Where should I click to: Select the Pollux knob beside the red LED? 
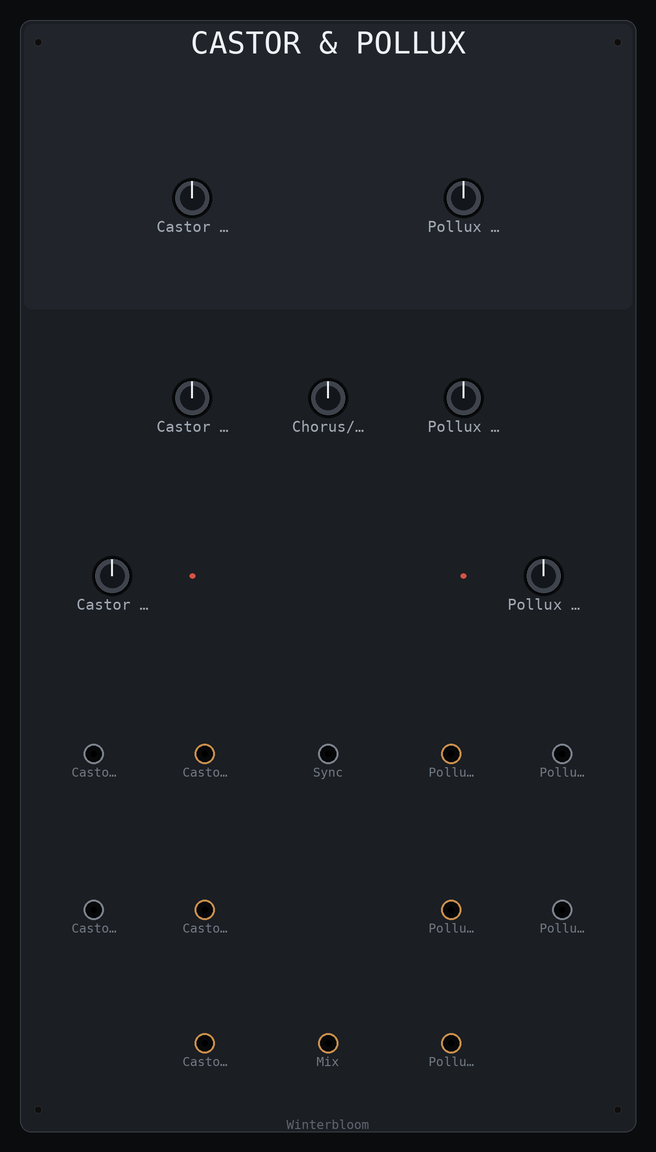coord(544,575)
